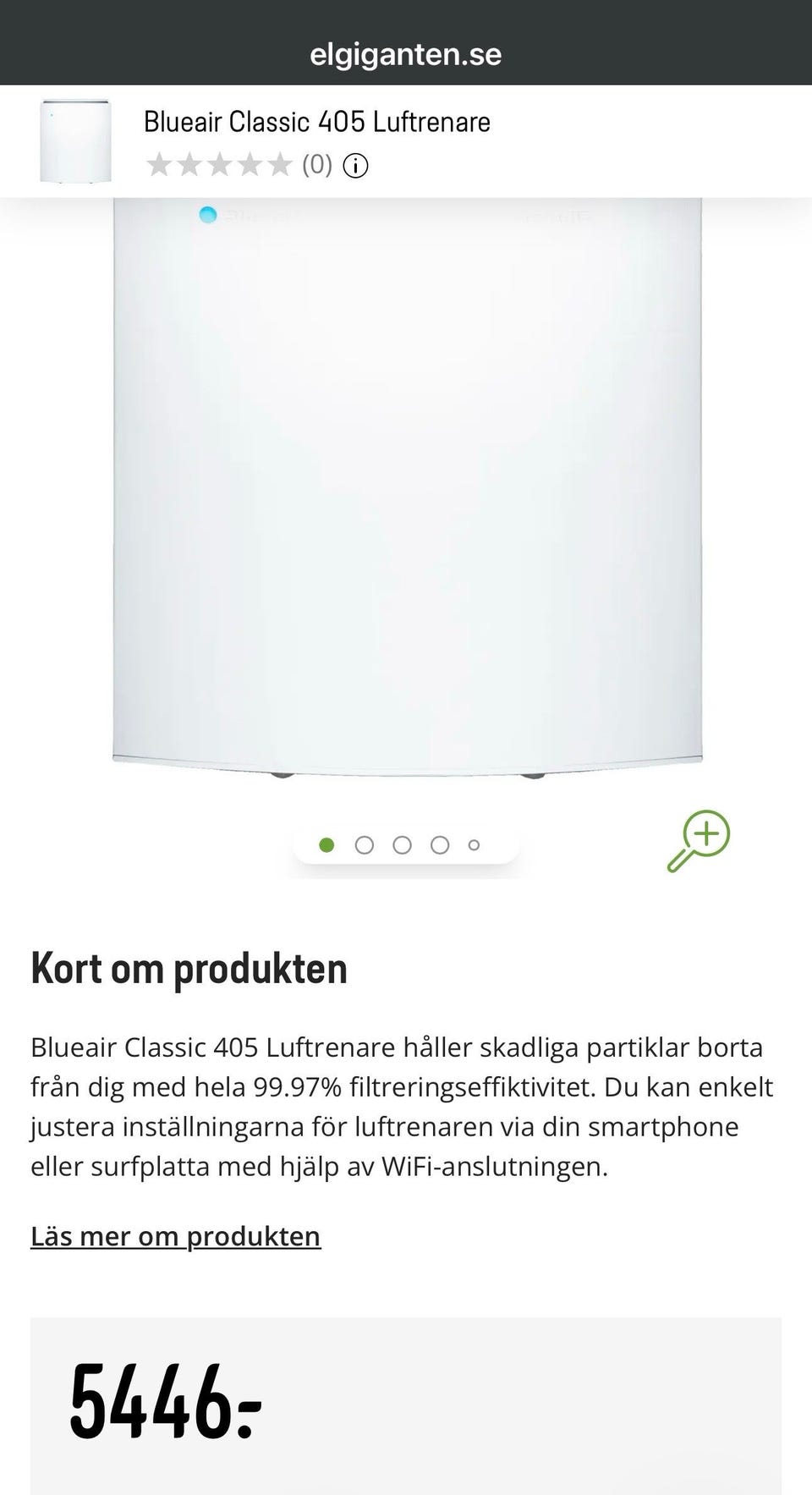Viewport: 812px width, 1495px height.
Task: Expand details via Läs mer om produkten
Action: (175, 1237)
